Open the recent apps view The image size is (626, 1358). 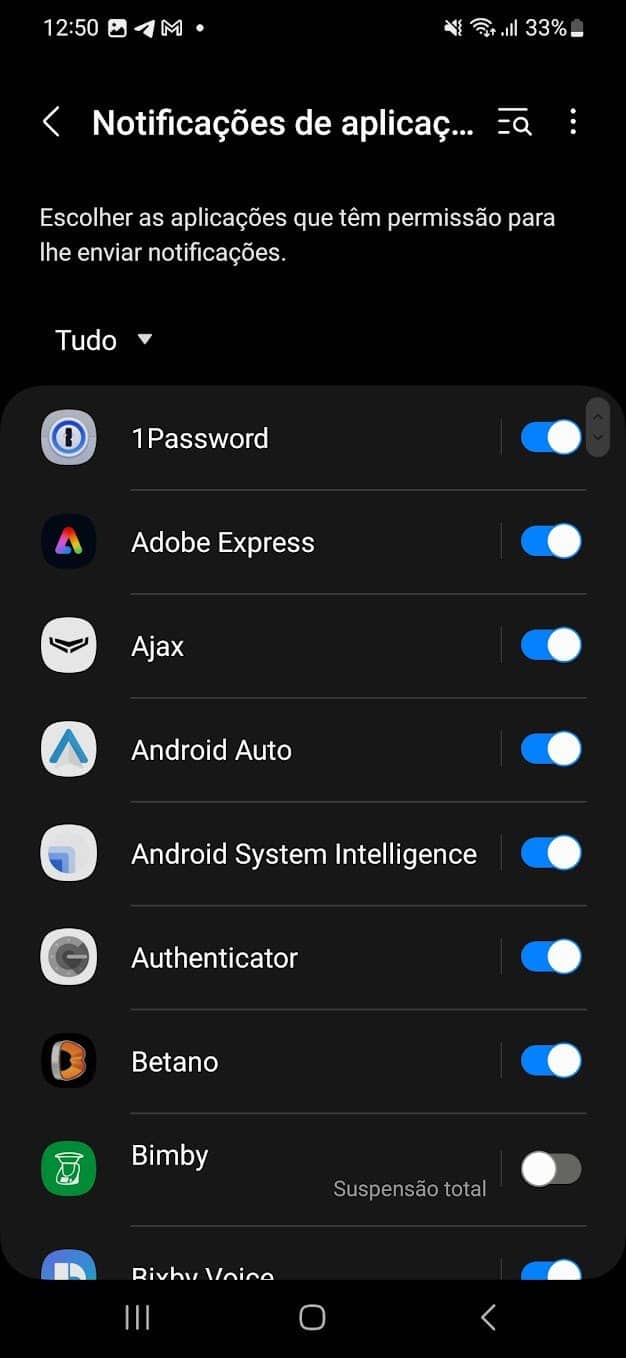tap(137, 1317)
